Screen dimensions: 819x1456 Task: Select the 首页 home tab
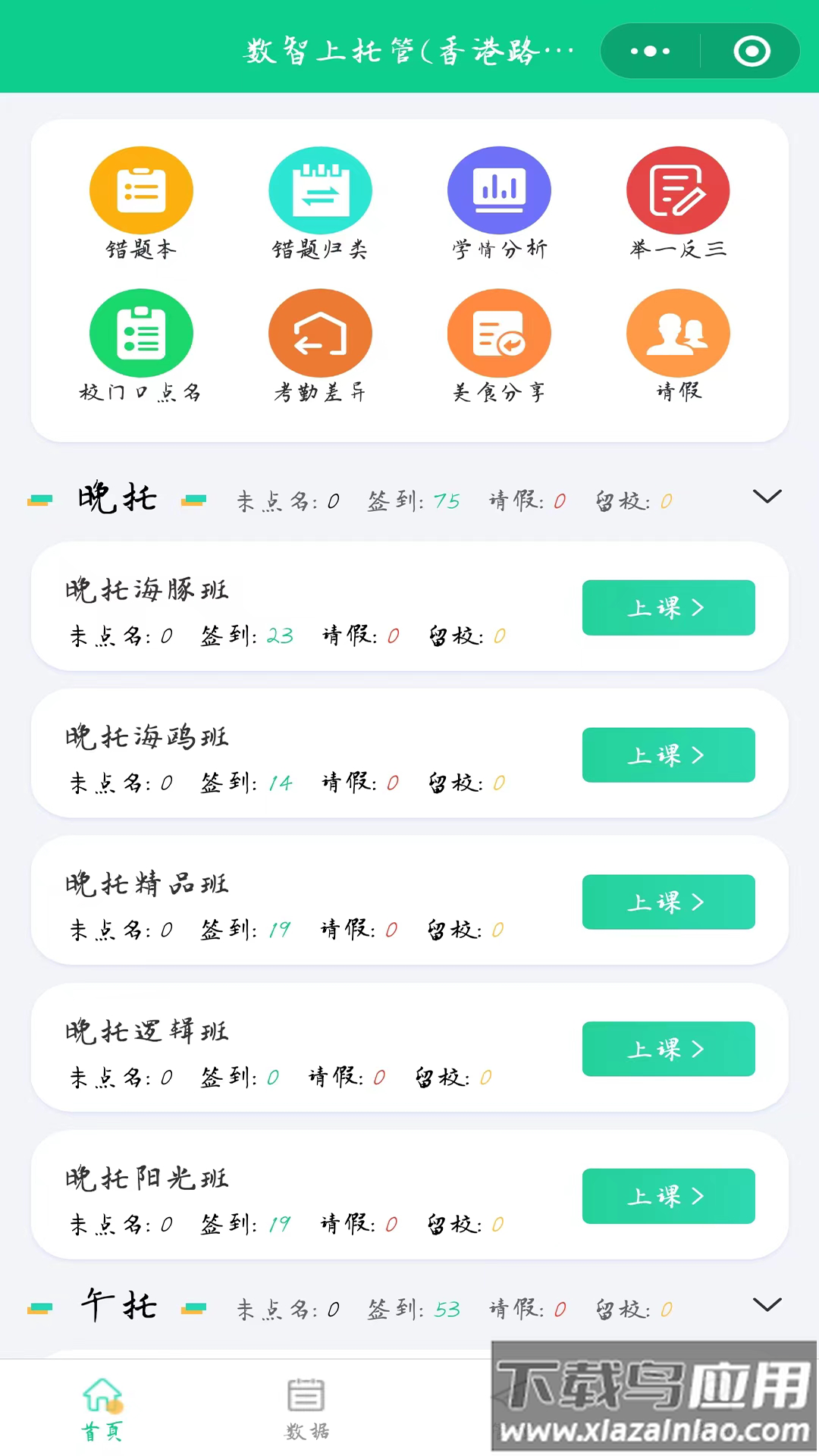click(102, 1407)
